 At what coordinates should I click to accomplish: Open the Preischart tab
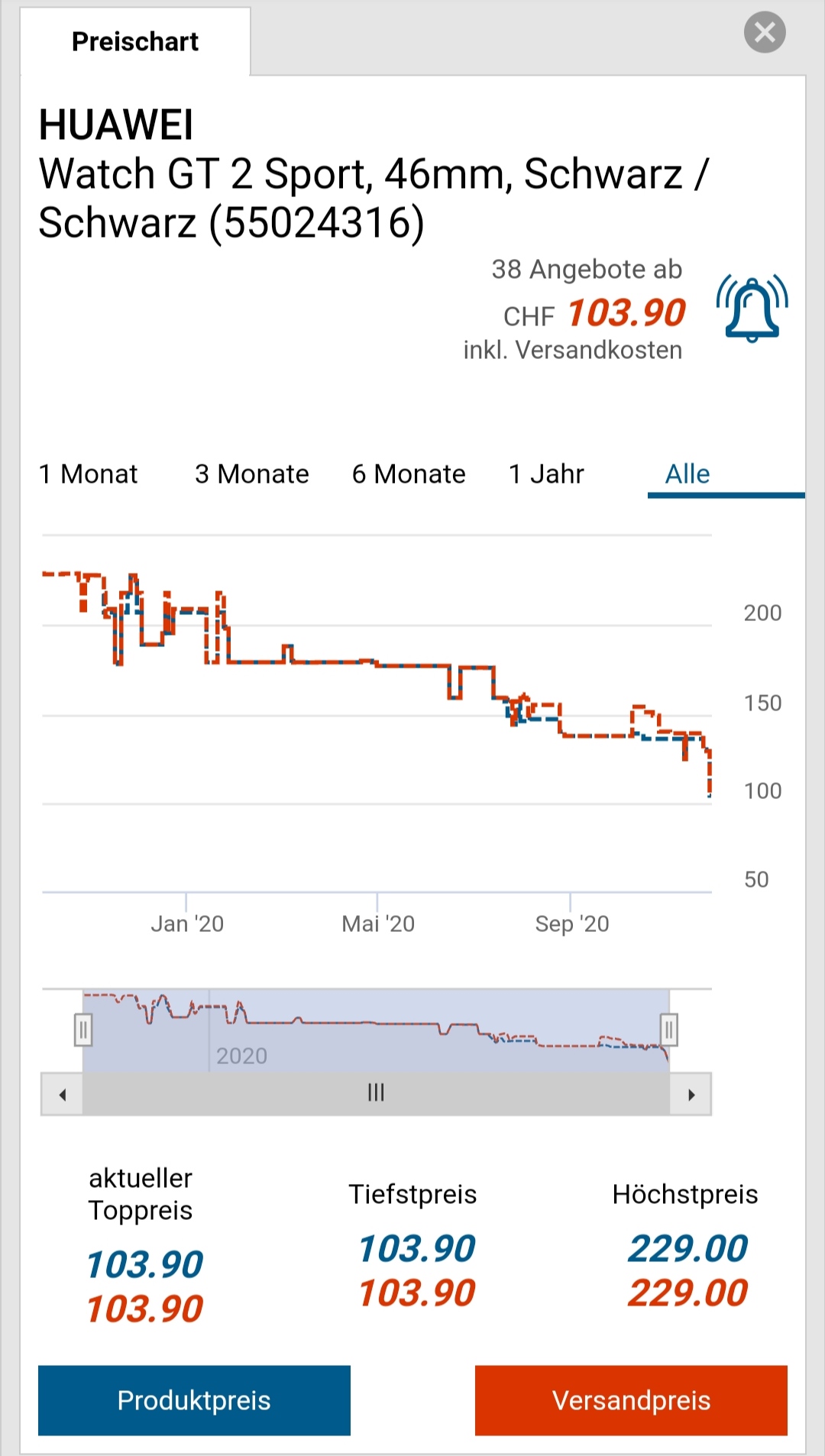(135, 41)
